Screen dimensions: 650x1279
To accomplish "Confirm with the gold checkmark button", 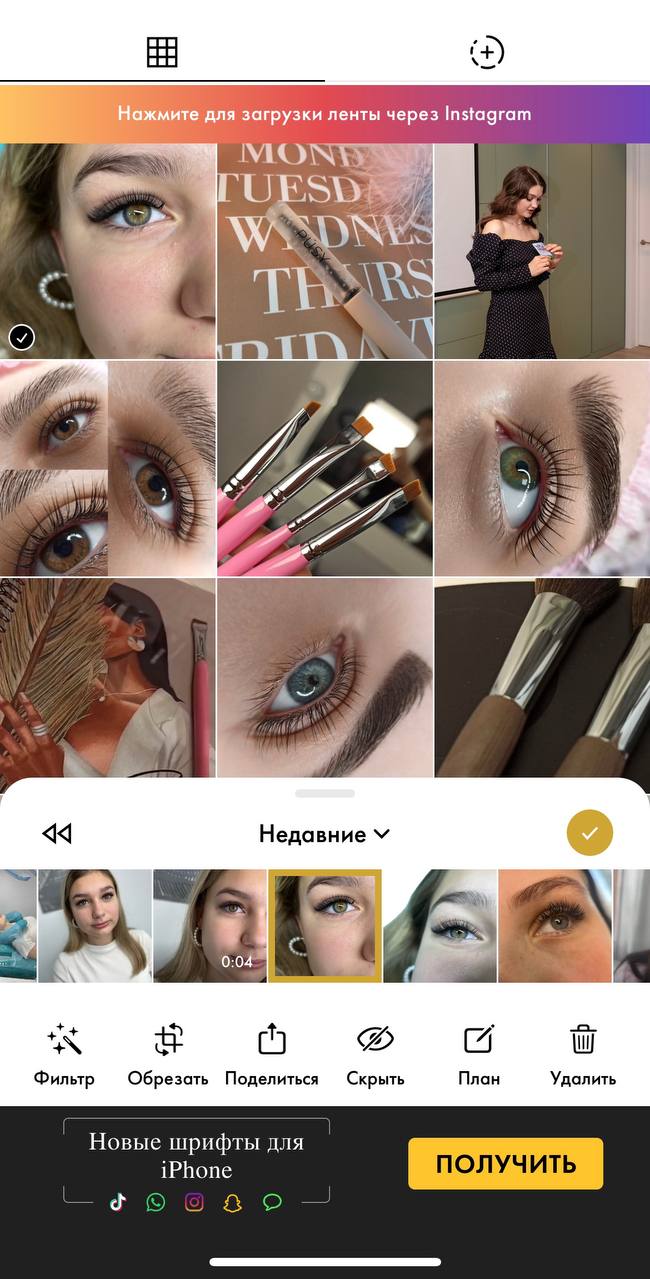I will (x=590, y=833).
